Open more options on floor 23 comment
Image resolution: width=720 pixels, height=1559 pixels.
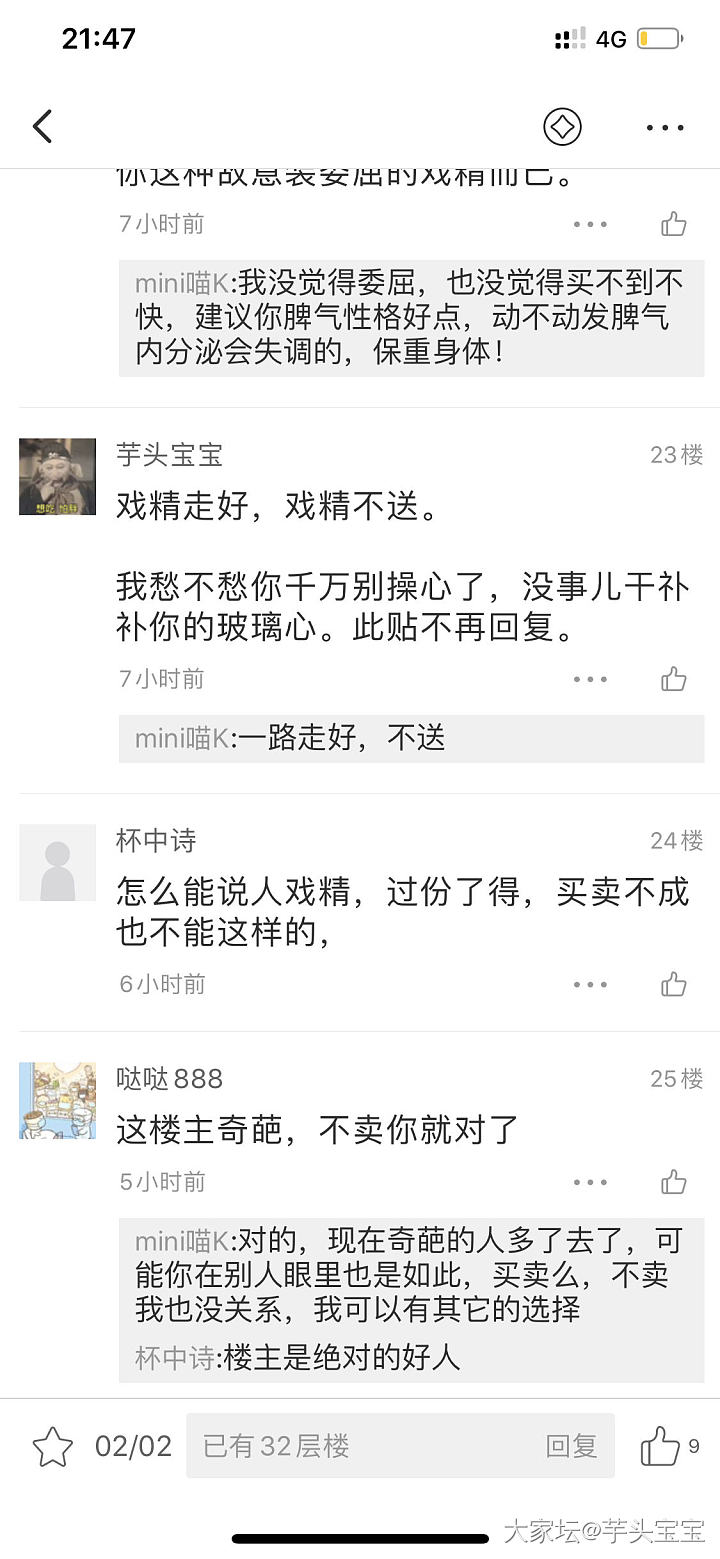(590, 680)
